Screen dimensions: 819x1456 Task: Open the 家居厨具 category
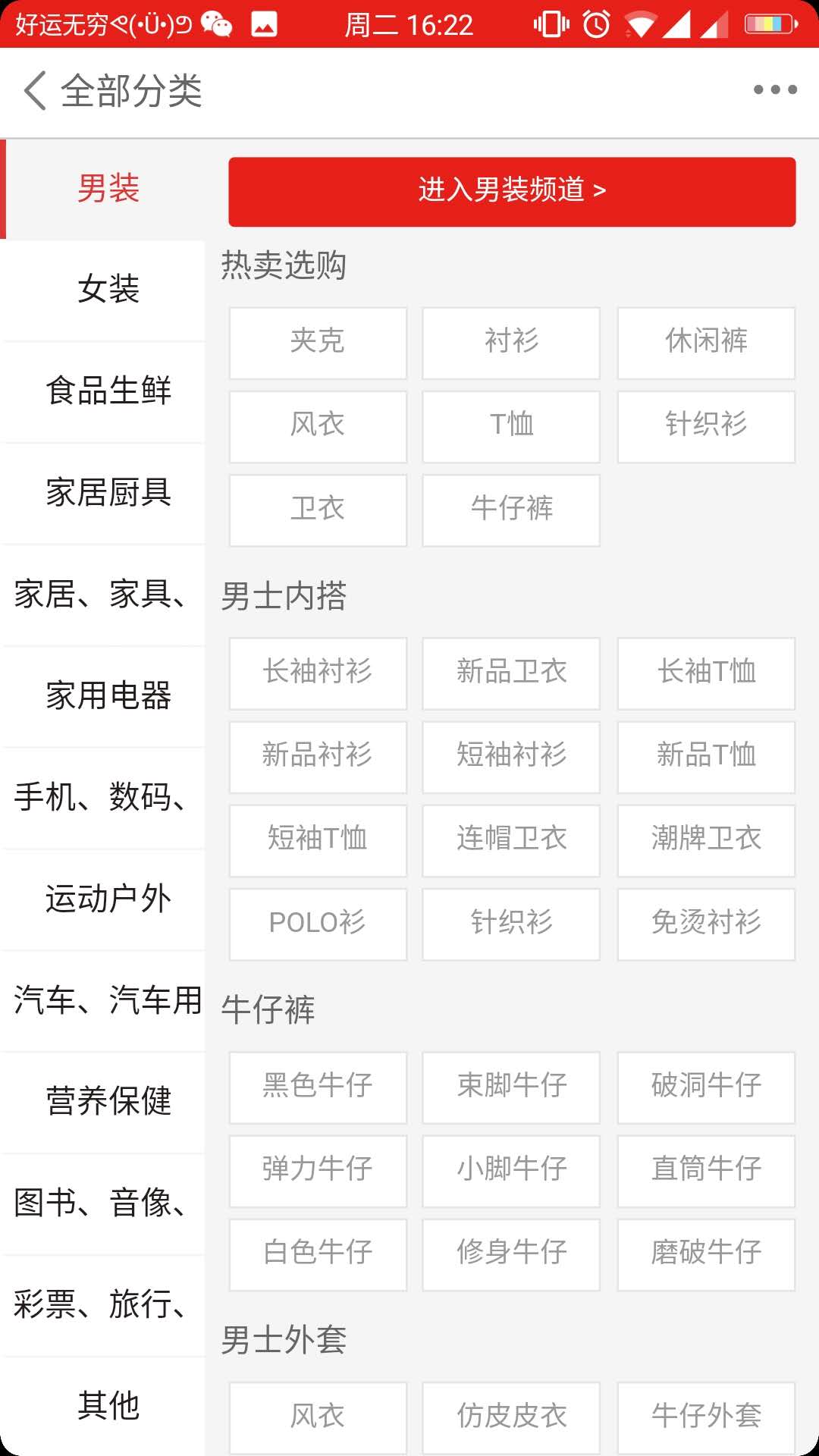click(108, 493)
